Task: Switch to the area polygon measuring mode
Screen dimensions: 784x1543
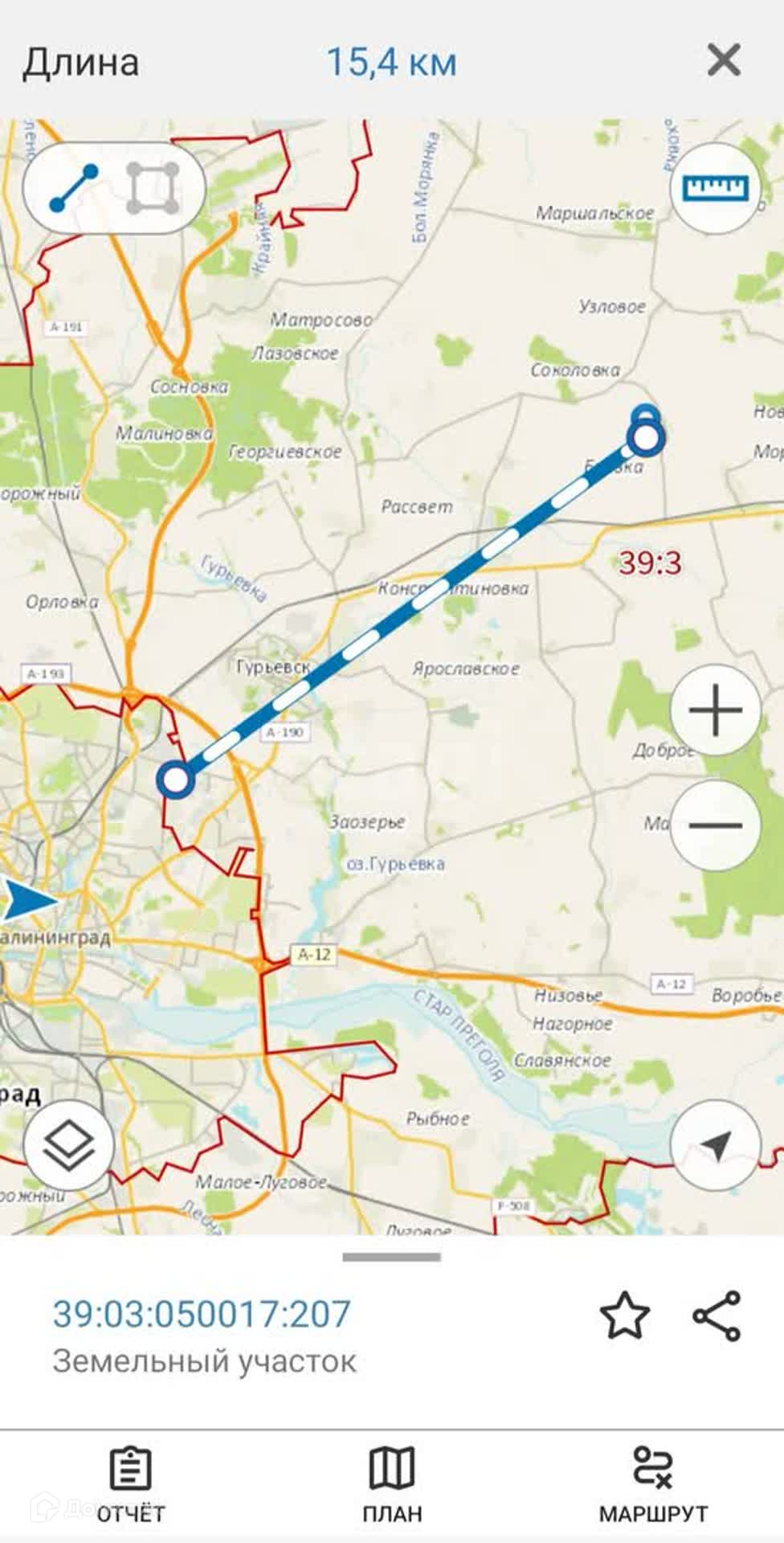Action: click(x=153, y=189)
